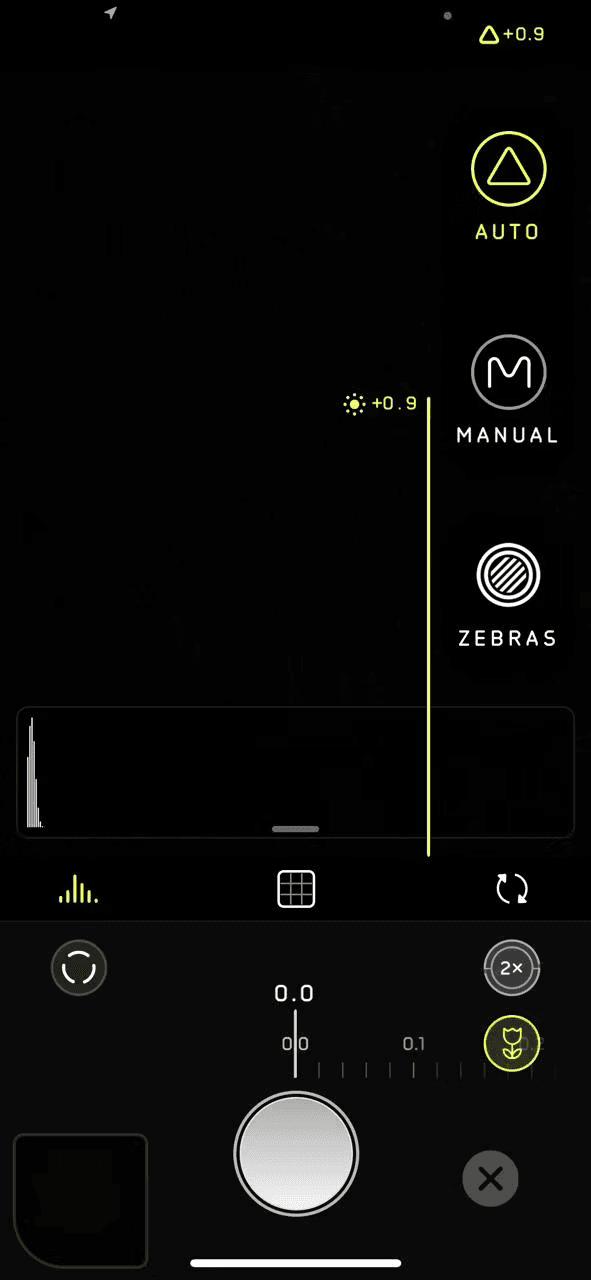The width and height of the screenshot is (591, 1280).
Task: Tap the focus scale at 0.1
Action: (x=414, y=1044)
